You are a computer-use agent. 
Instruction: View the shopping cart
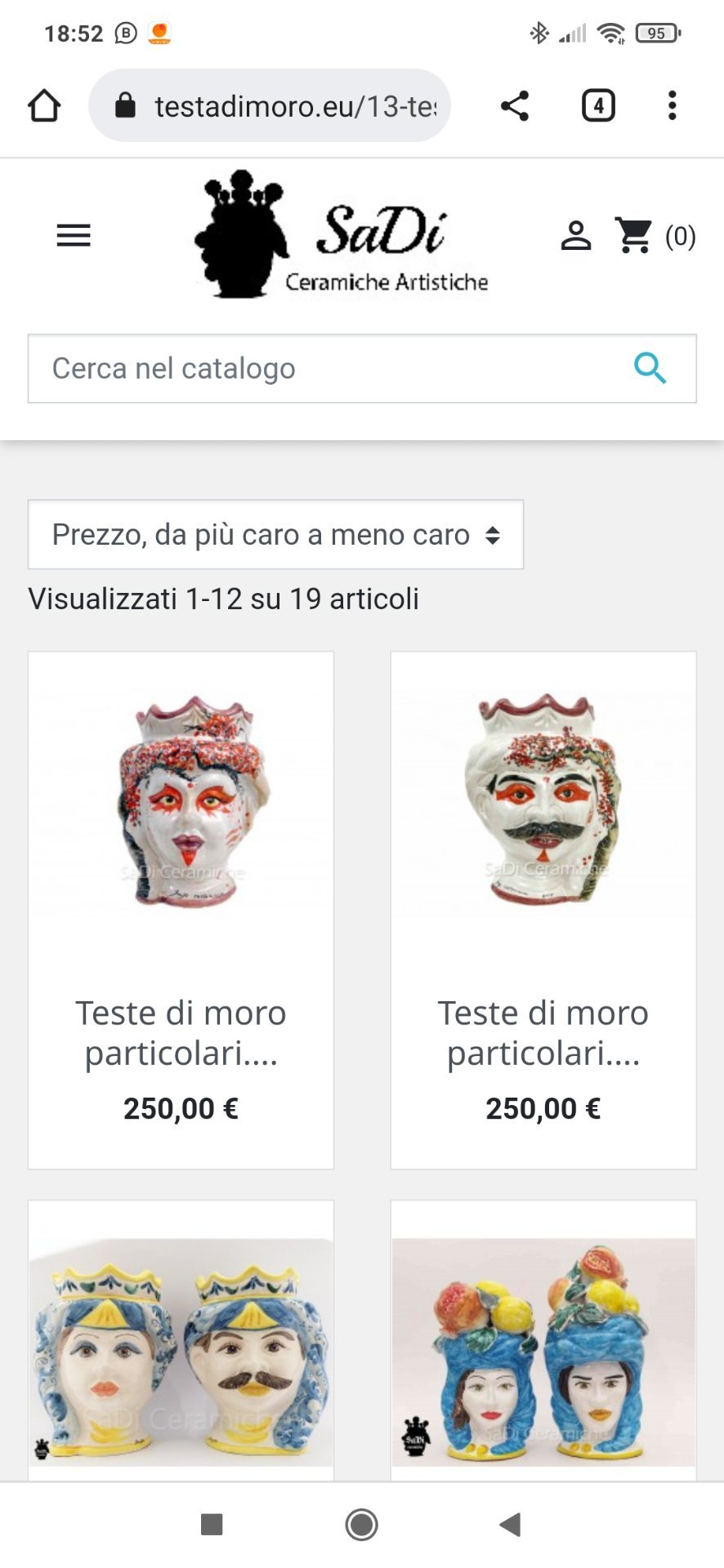click(636, 236)
